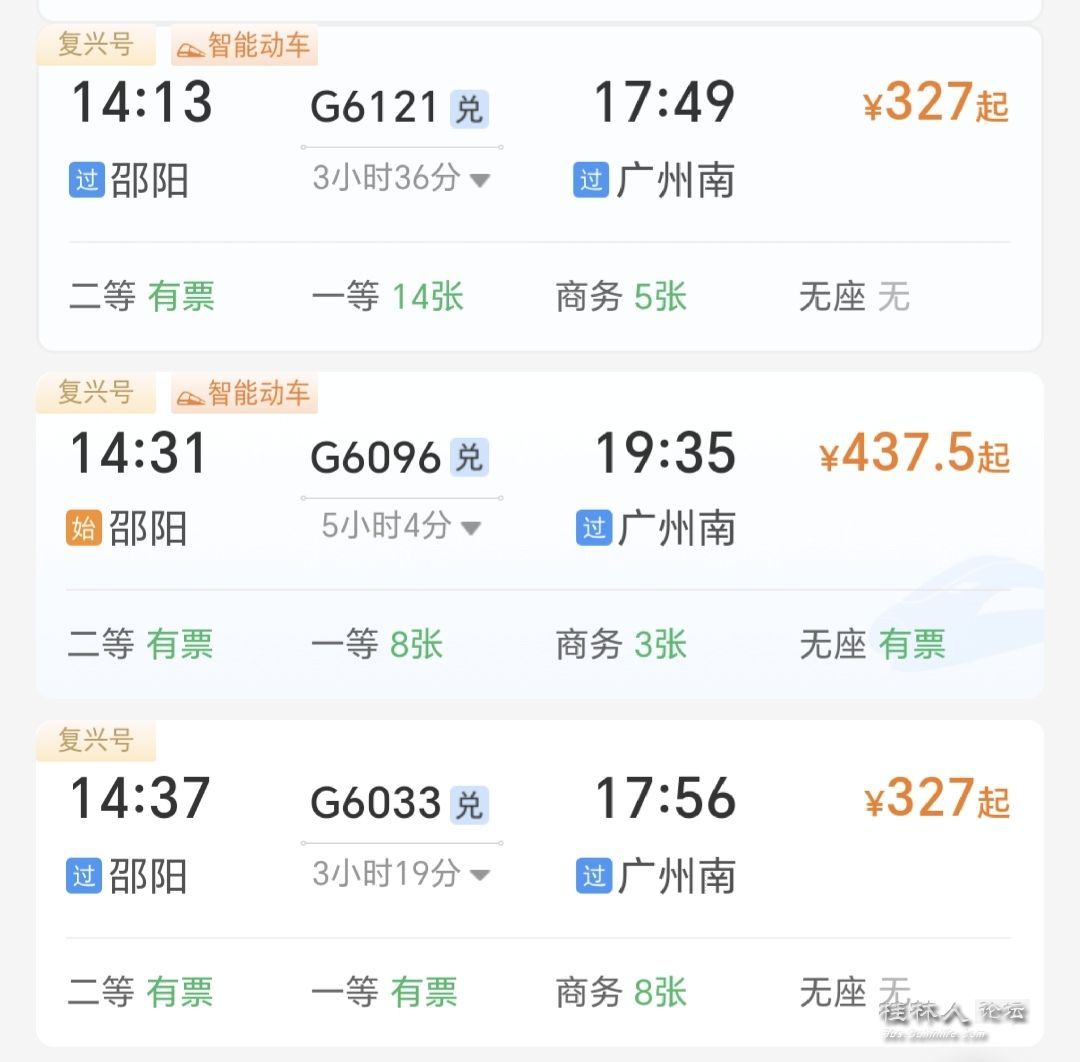The height and width of the screenshot is (1062, 1080).
Task: Expand the 3小时19分 duration dropdown for G6033
Action: point(401,874)
